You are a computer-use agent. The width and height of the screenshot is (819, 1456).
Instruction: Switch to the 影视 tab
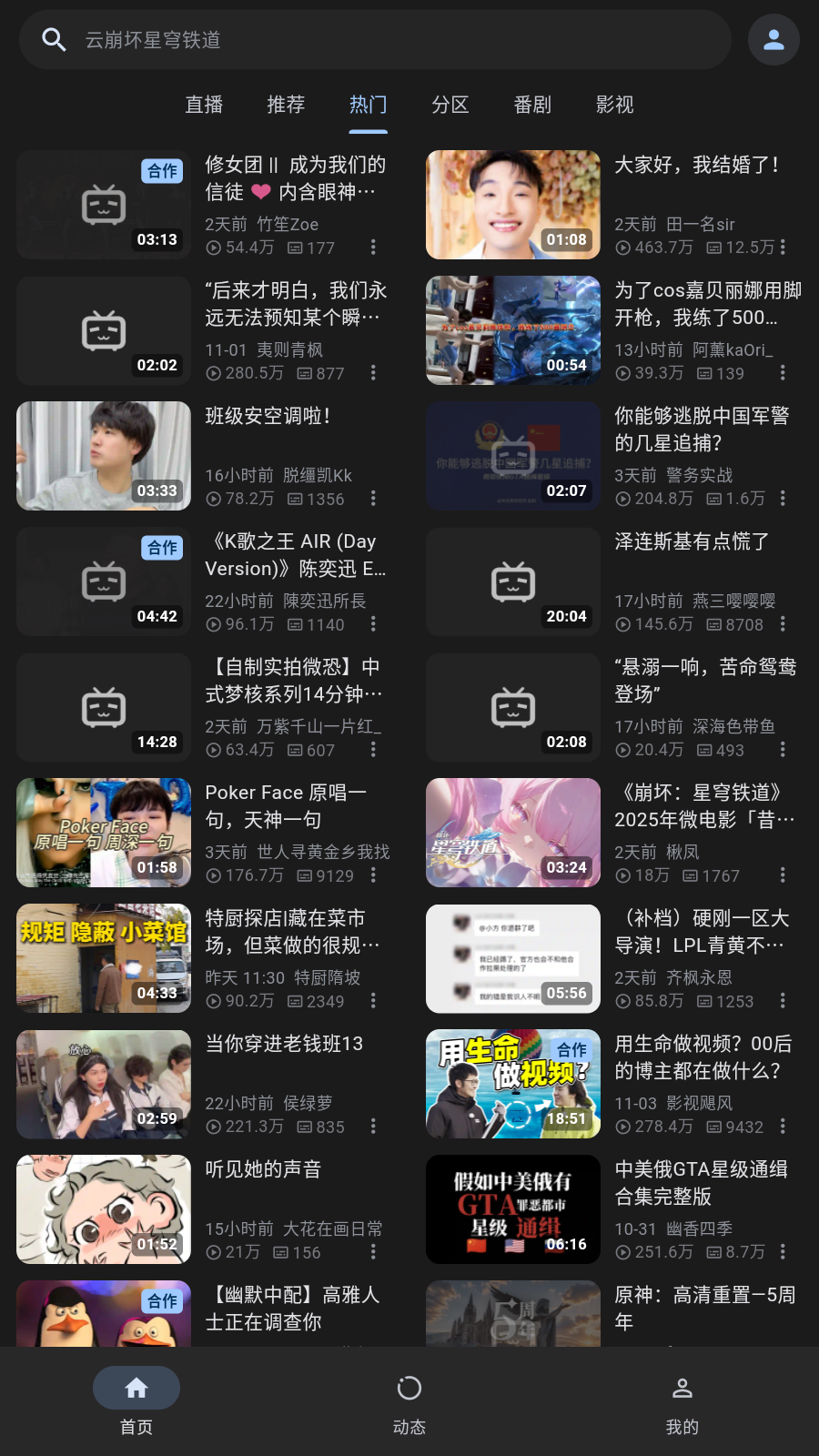tap(614, 105)
